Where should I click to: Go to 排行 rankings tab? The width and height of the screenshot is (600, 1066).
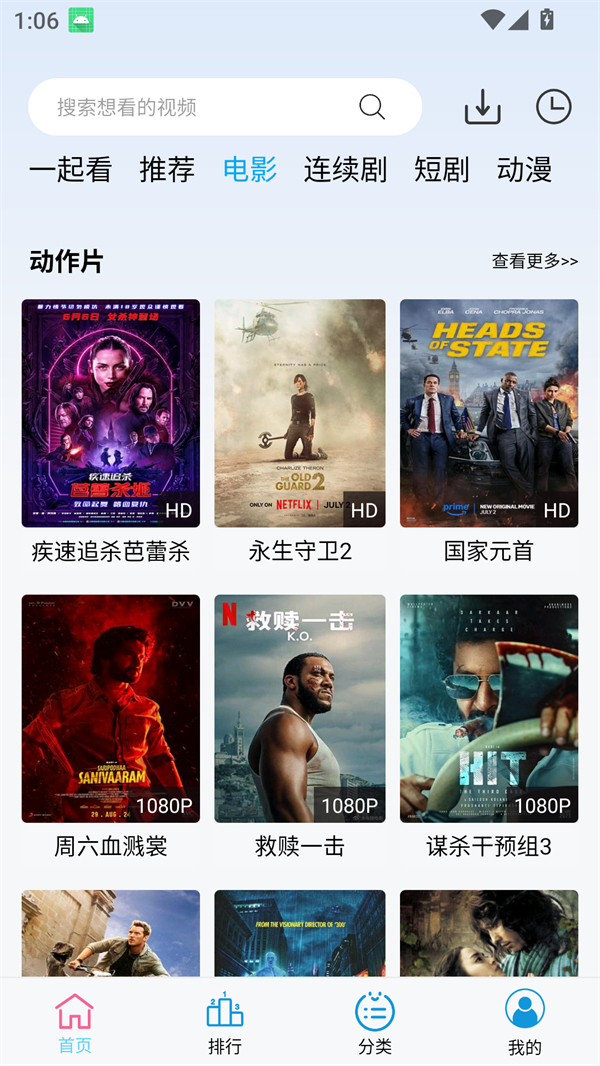225,1023
